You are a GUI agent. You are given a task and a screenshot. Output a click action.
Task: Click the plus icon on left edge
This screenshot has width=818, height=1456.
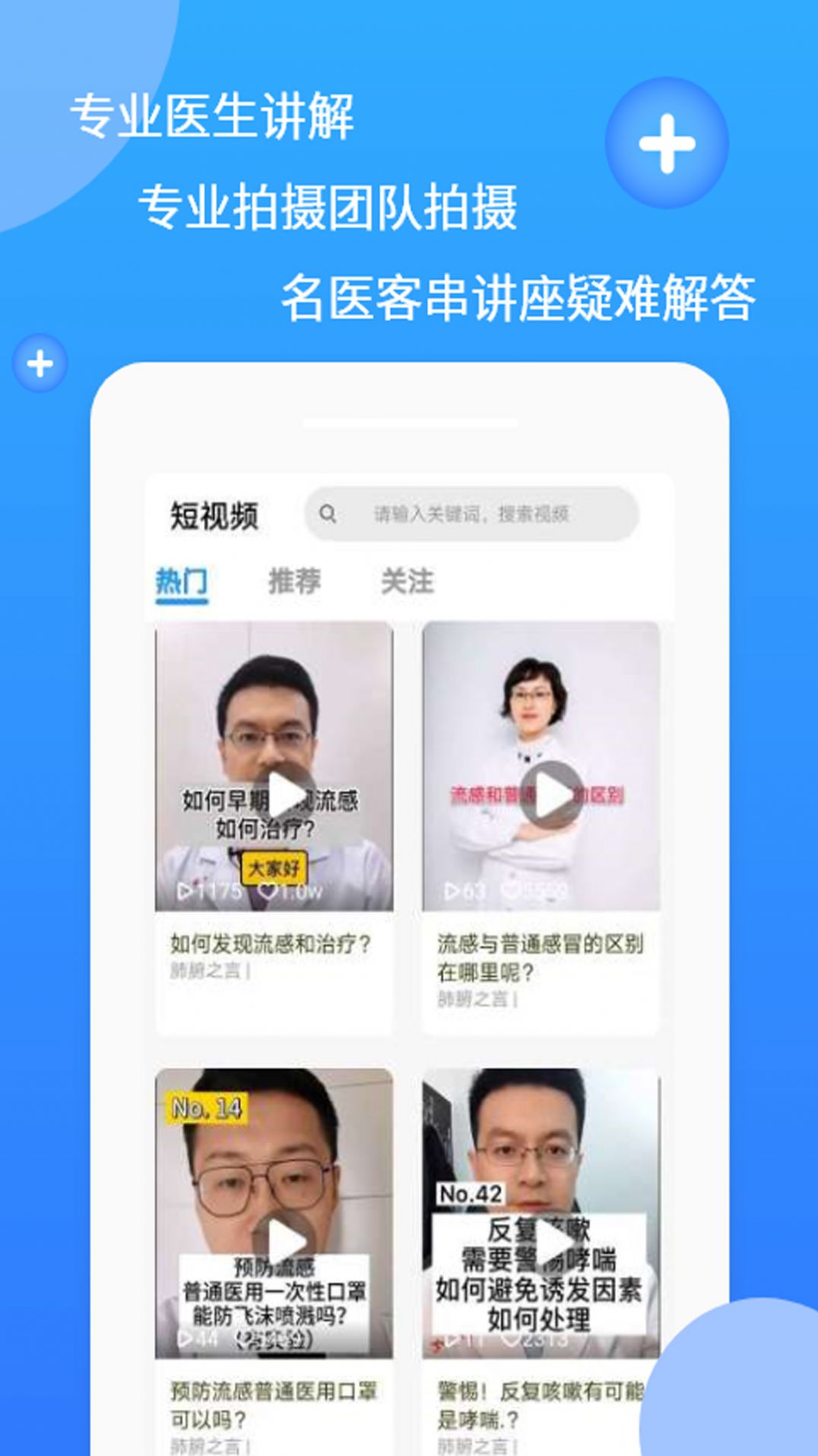(x=38, y=365)
